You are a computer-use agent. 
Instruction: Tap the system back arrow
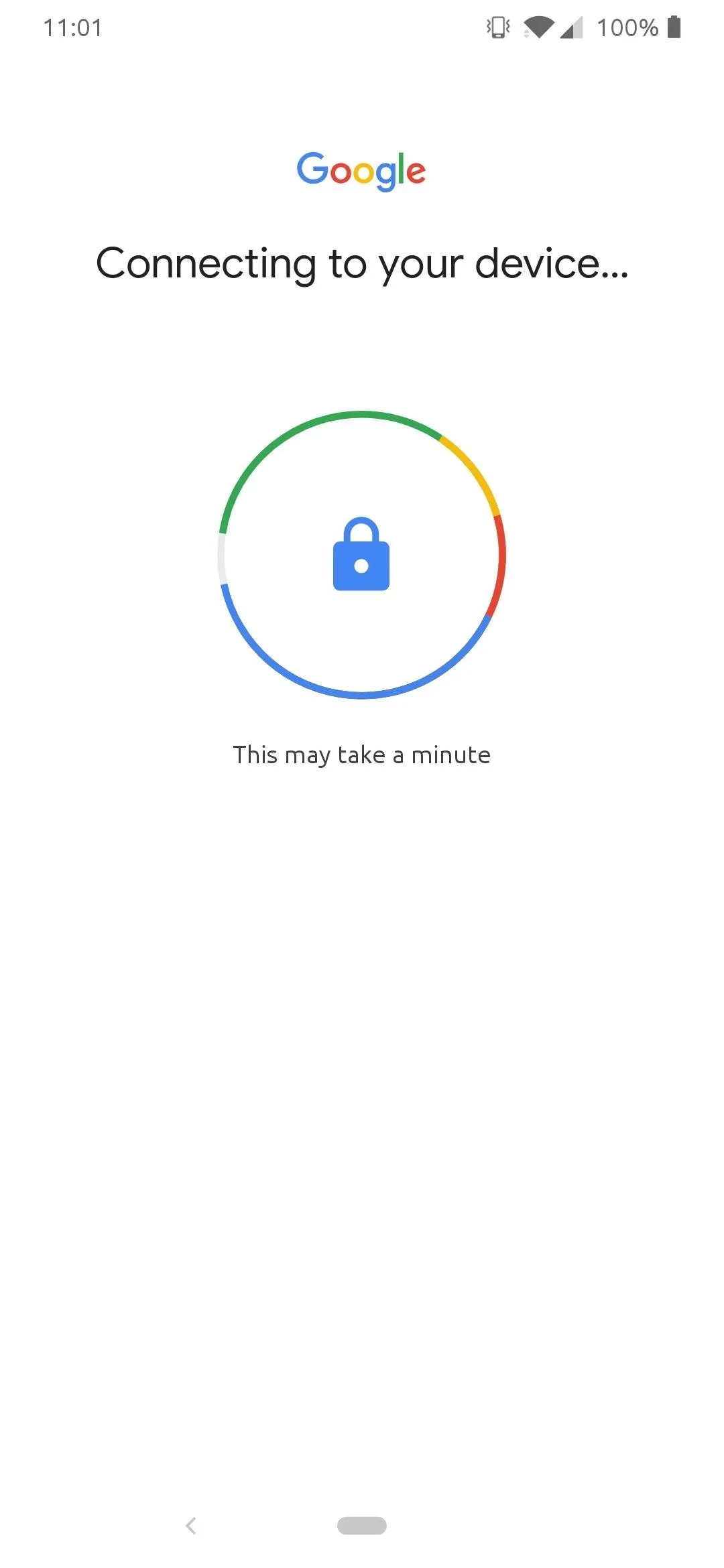tap(191, 1526)
